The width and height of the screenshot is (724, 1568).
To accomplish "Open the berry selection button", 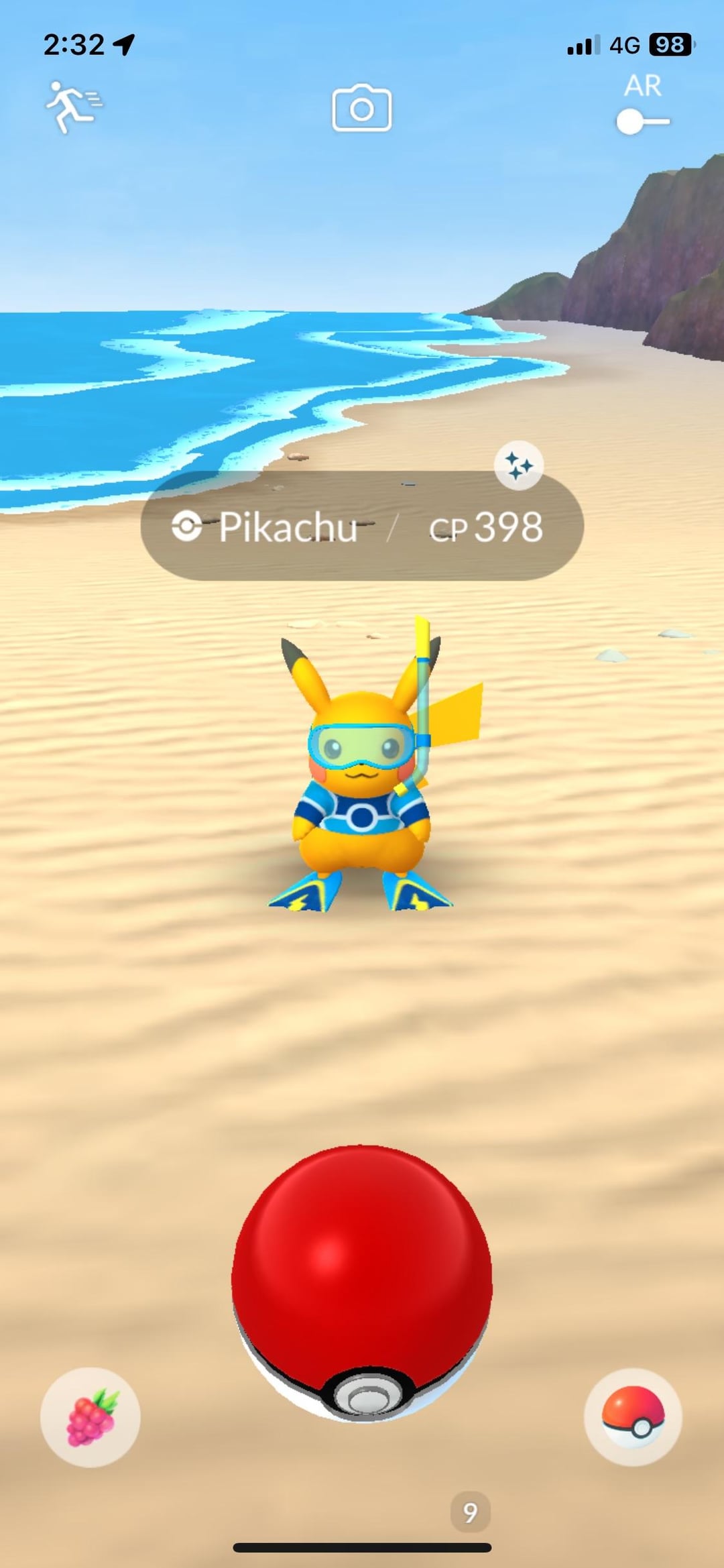I will pyautogui.click(x=90, y=1418).
